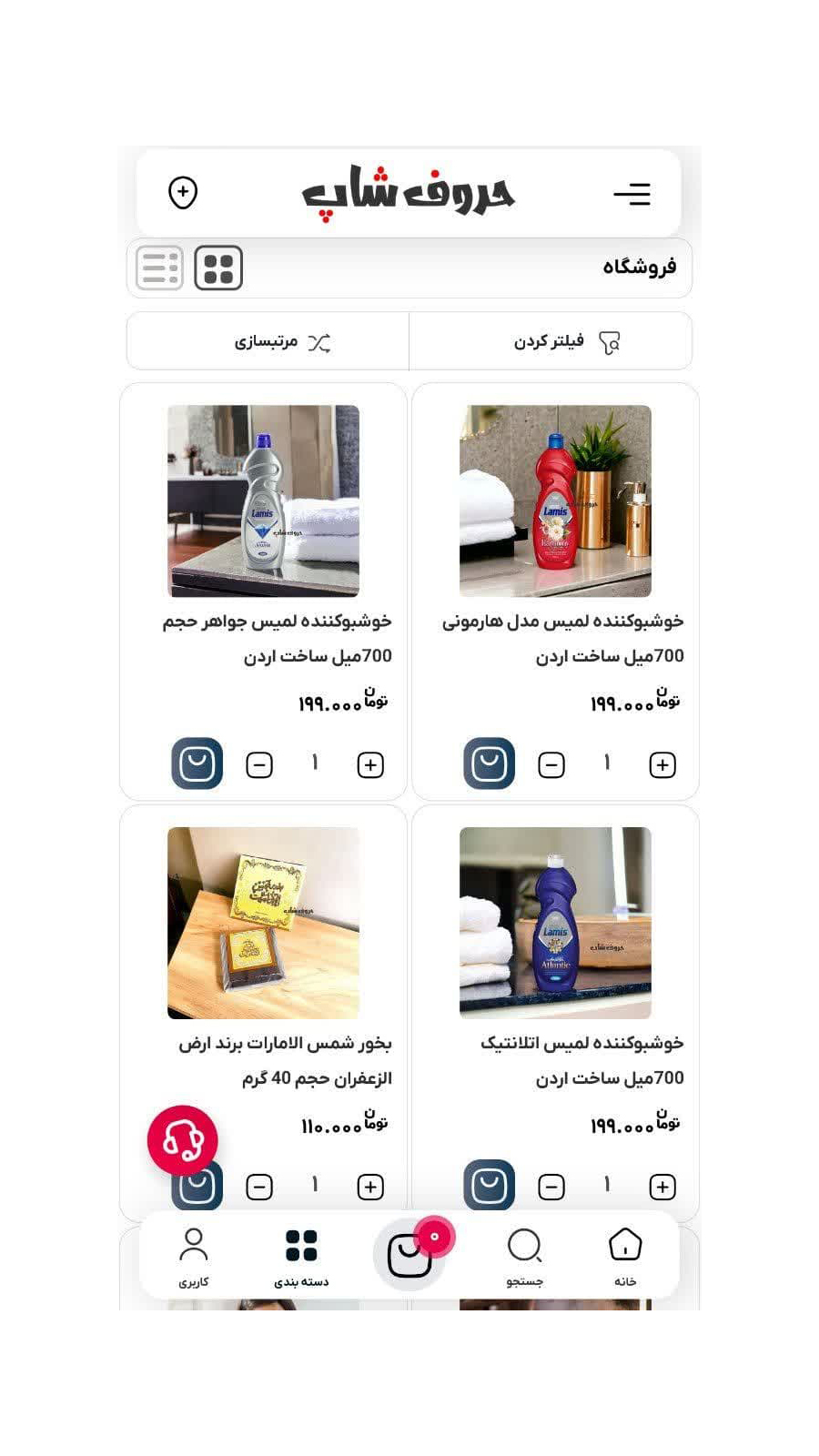Open the hamburger menu in the header

[x=633, y=193]
